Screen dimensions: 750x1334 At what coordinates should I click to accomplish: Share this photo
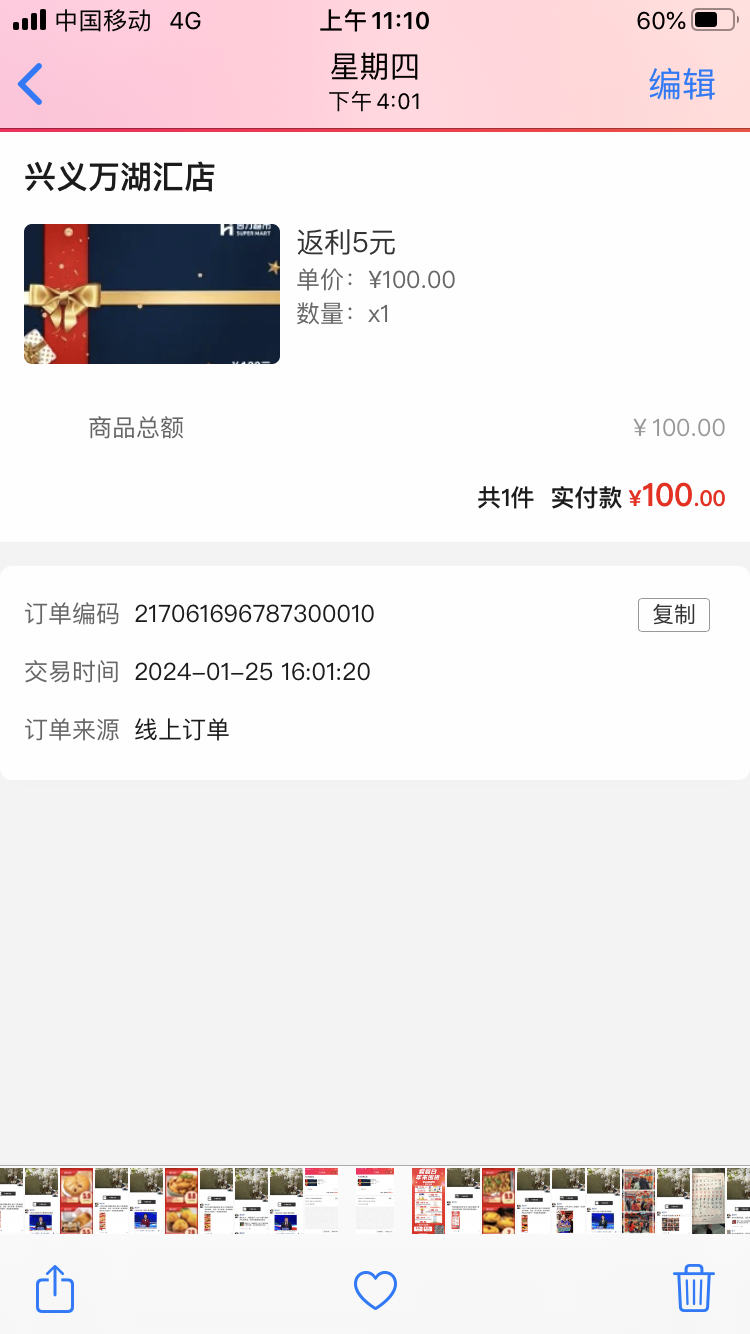coord(55,1288)
